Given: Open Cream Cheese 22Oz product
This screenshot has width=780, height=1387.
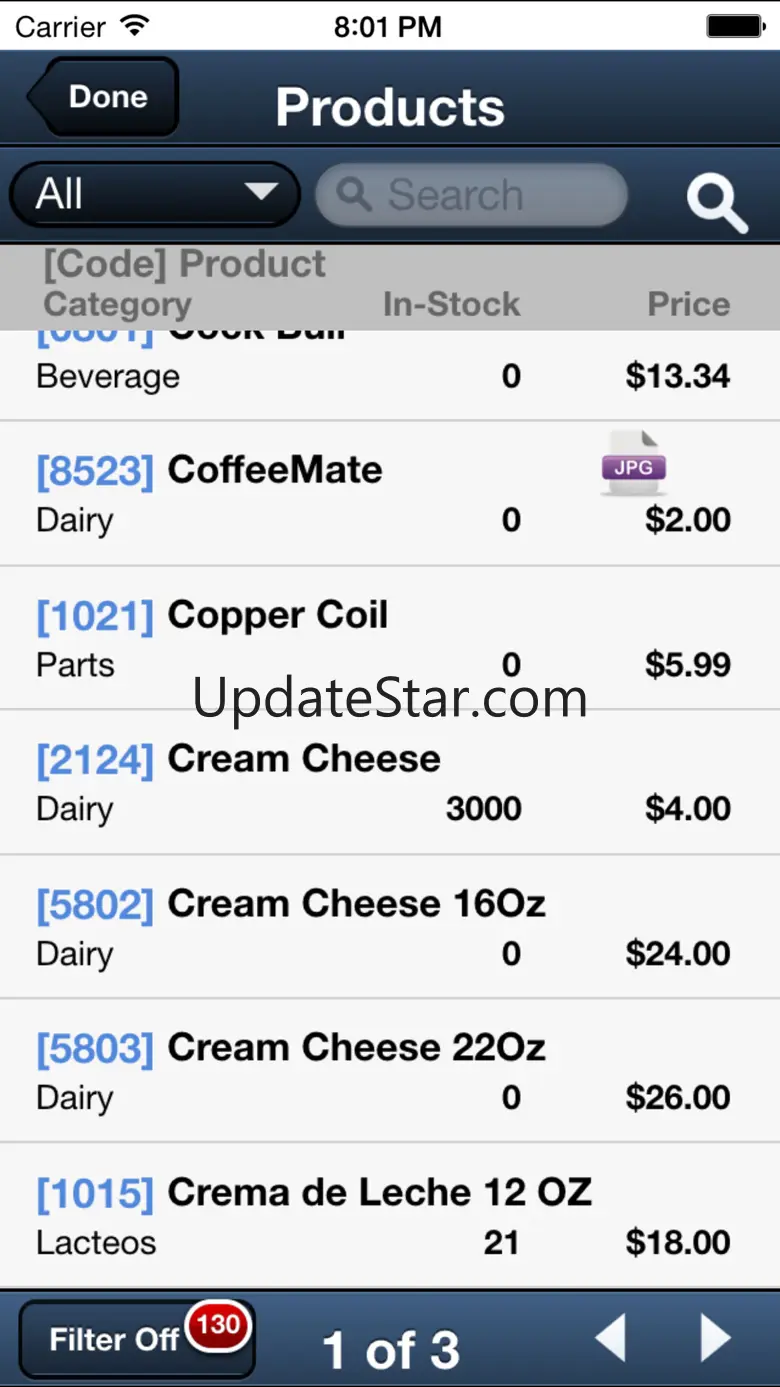Looking at the screenshot, I should [356, 1049].
